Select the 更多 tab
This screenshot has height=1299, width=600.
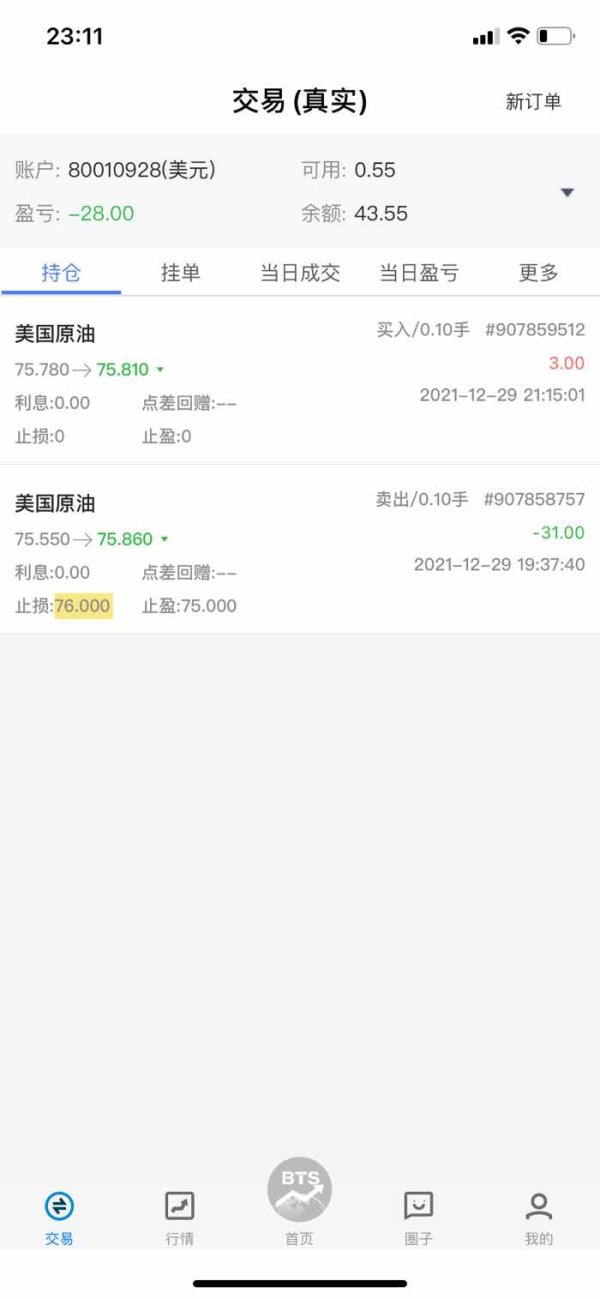tap(539, 273)
